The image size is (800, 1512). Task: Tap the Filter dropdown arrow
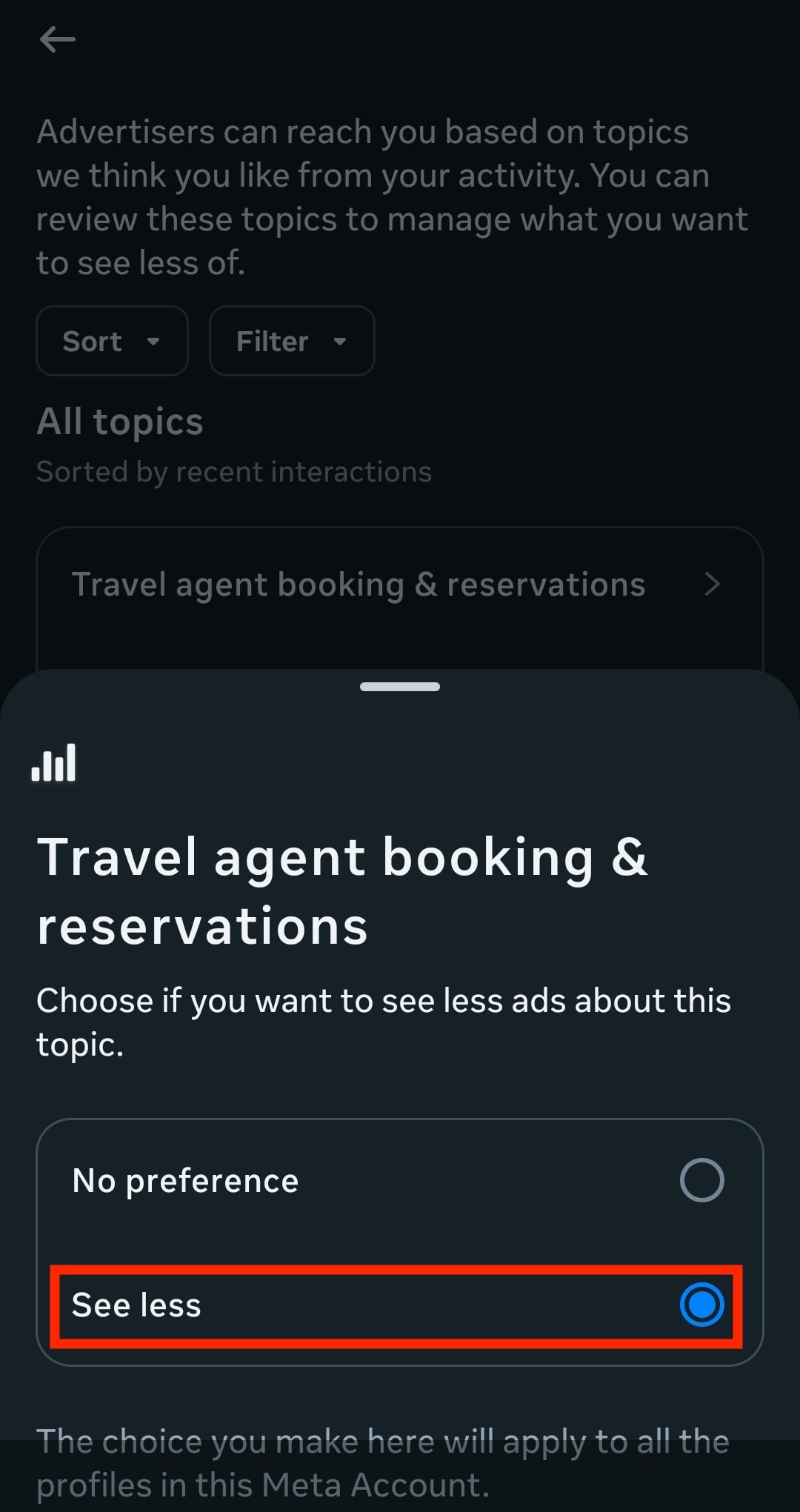point(341,342)
